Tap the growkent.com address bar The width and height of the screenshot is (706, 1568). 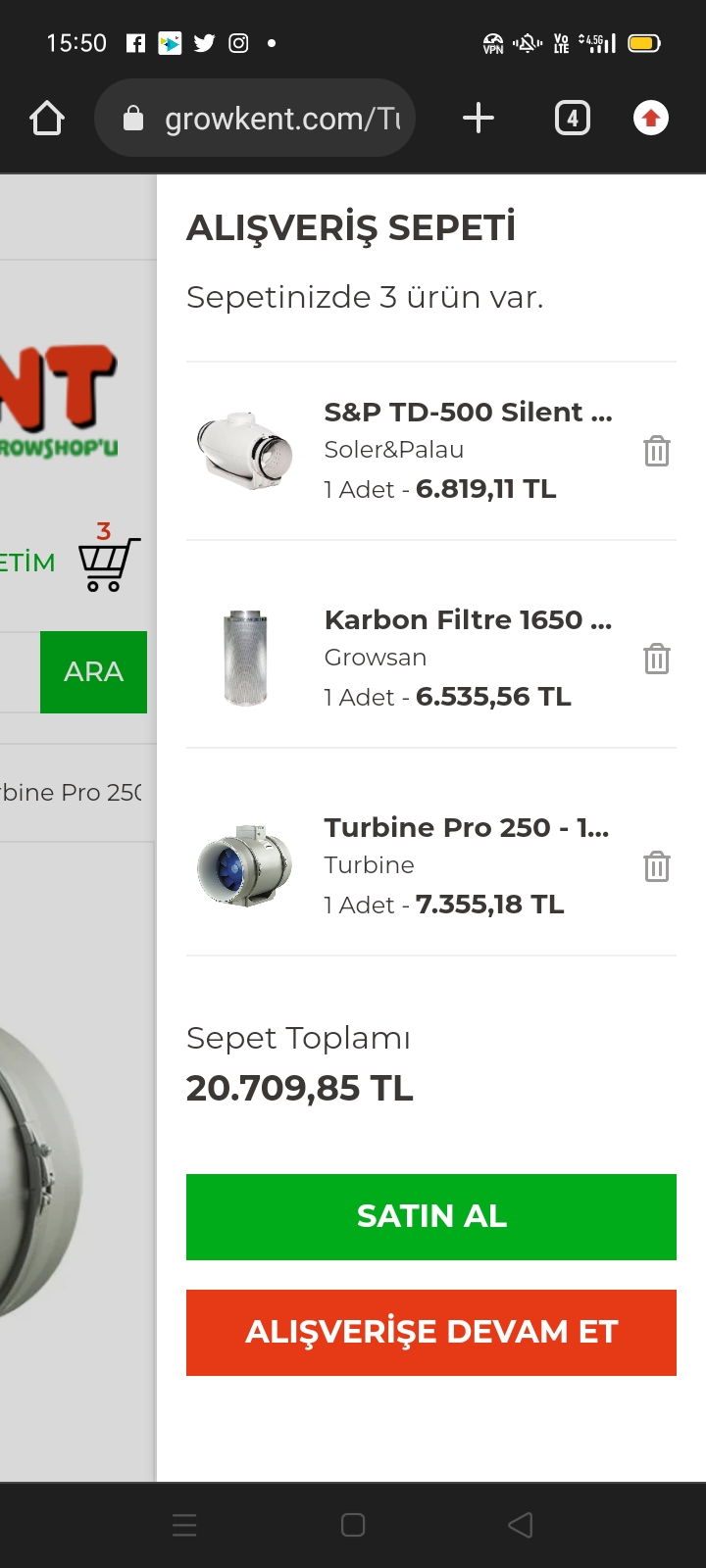(x=255, y=119)
